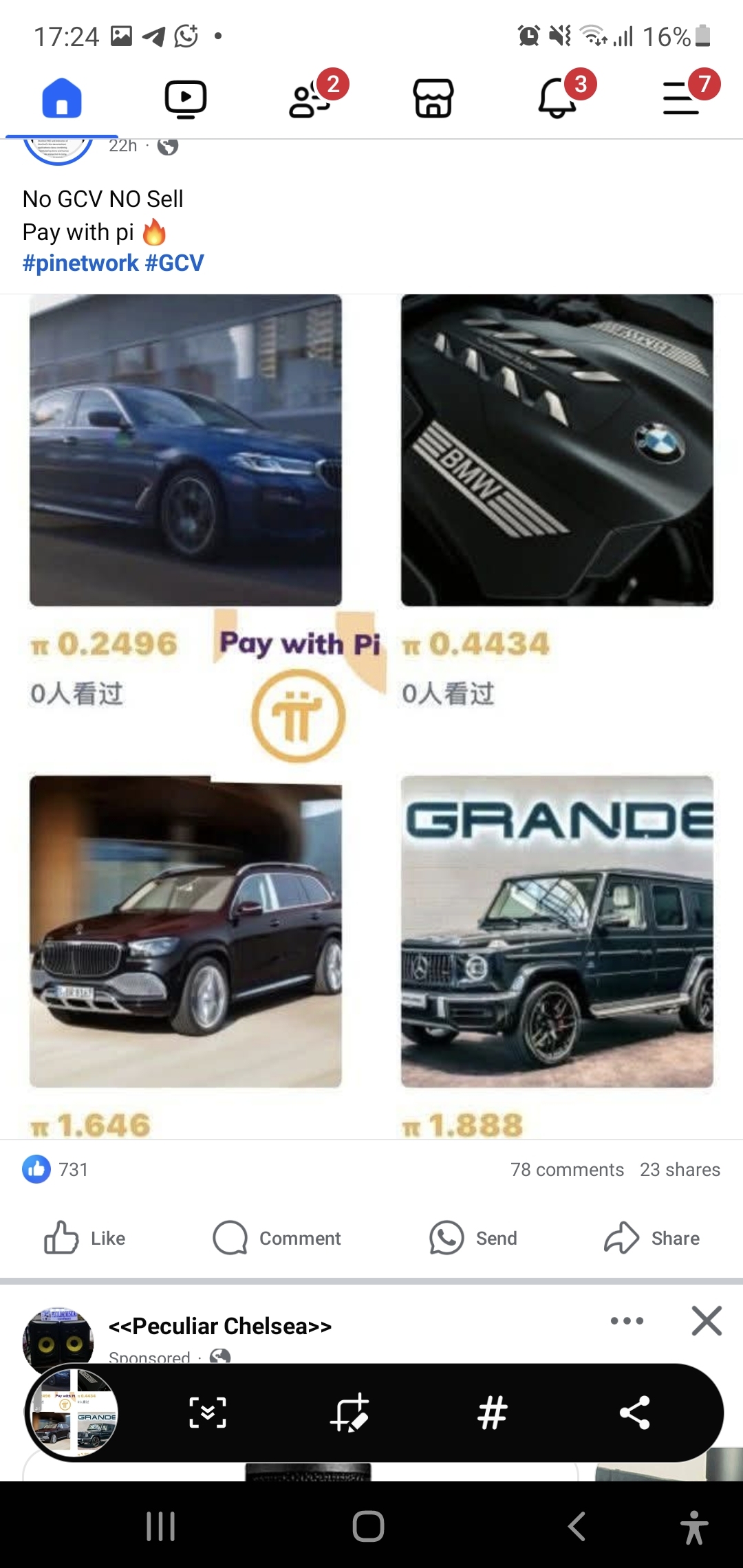Switch to the Home feed tab
The width and height of the screenshot is (743, 1568).
[62, 99]
